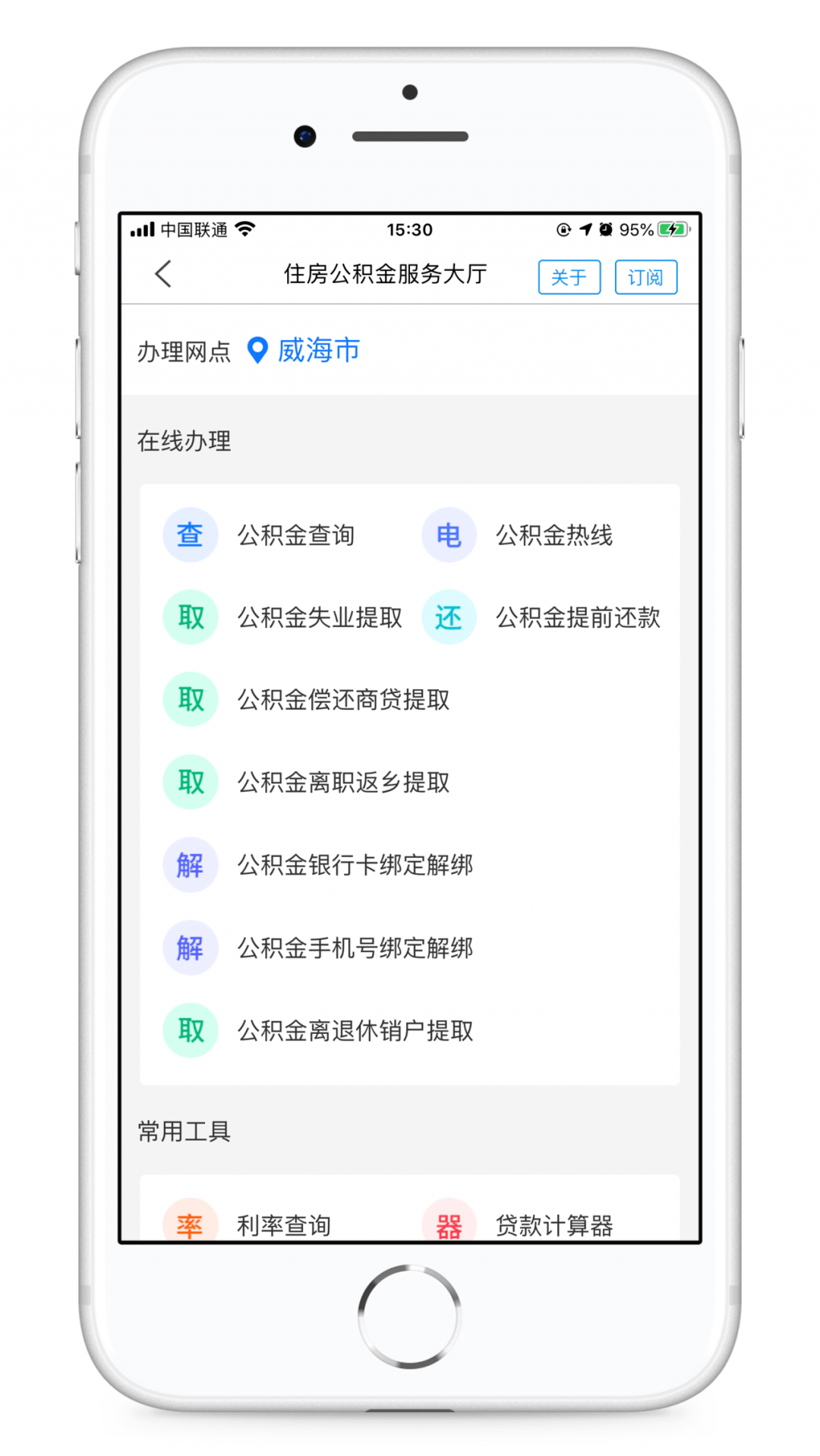Open 公积金查询
The height and width of the screenshot is (1456, 820).
tap(260, 535)
